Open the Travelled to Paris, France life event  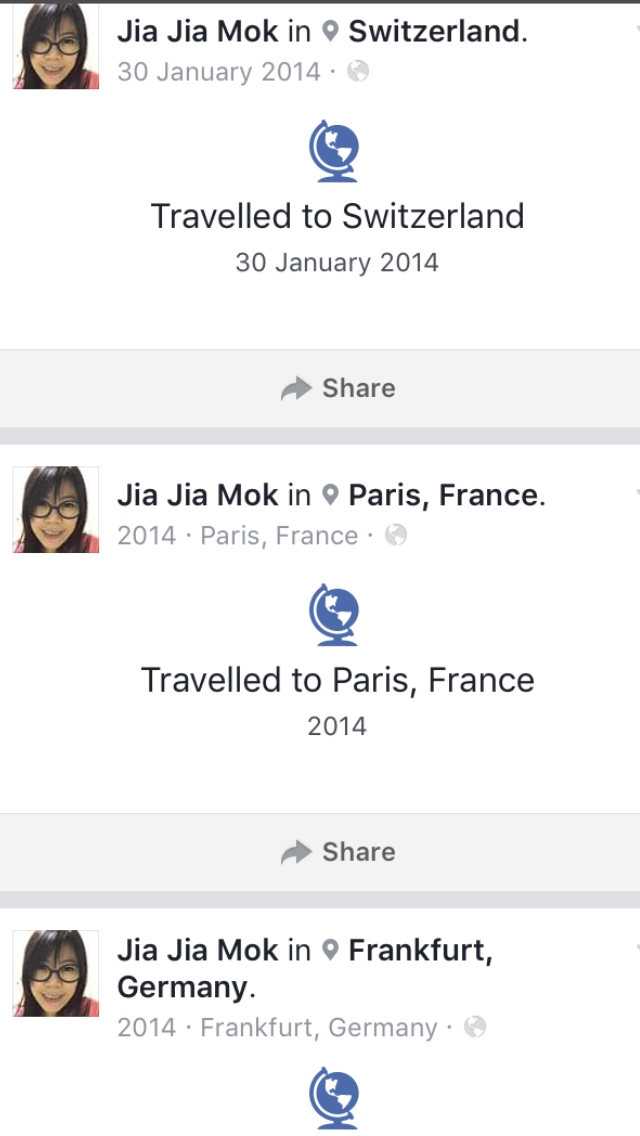[x=337, y=680]
